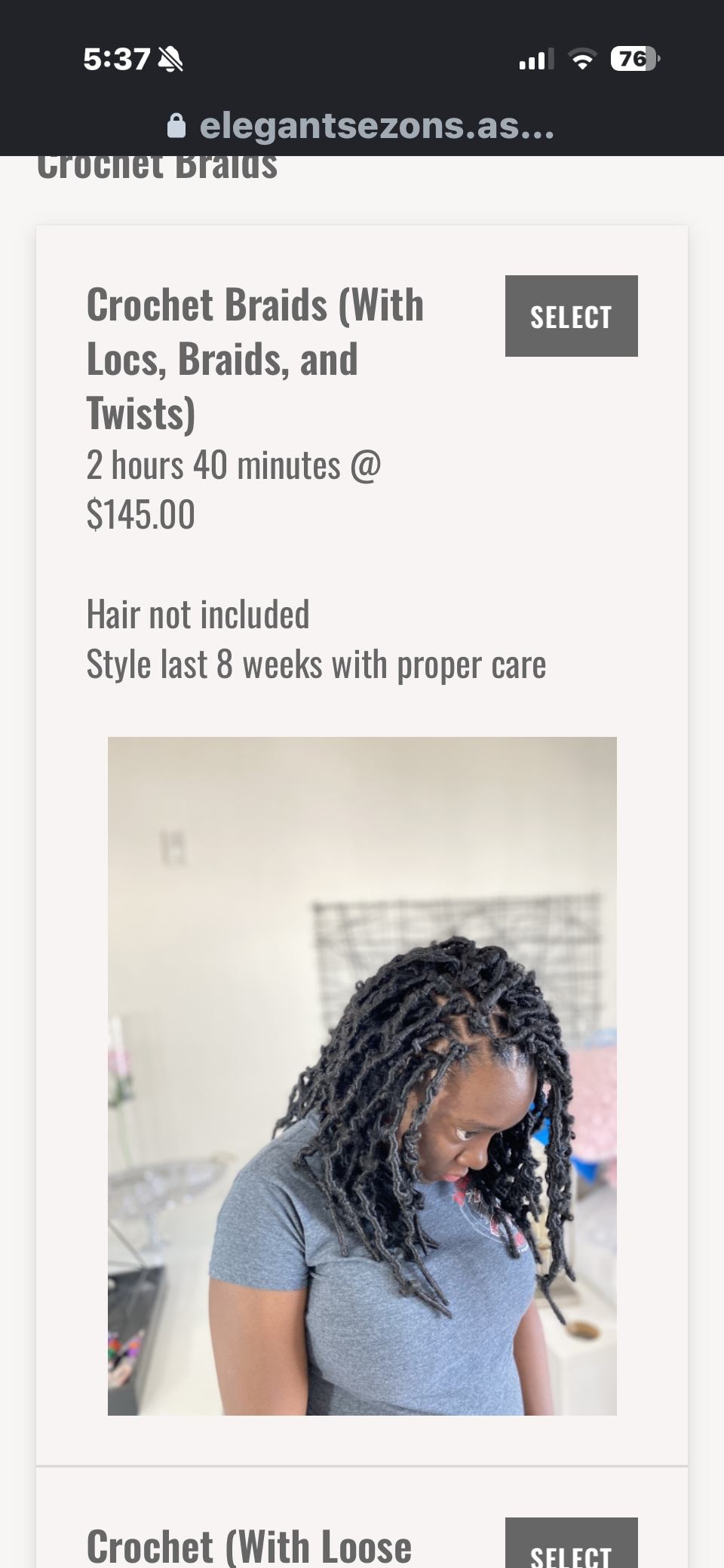Select the Crochet With Loose service
The image size is (724, 1568).
click(571, 1546)
